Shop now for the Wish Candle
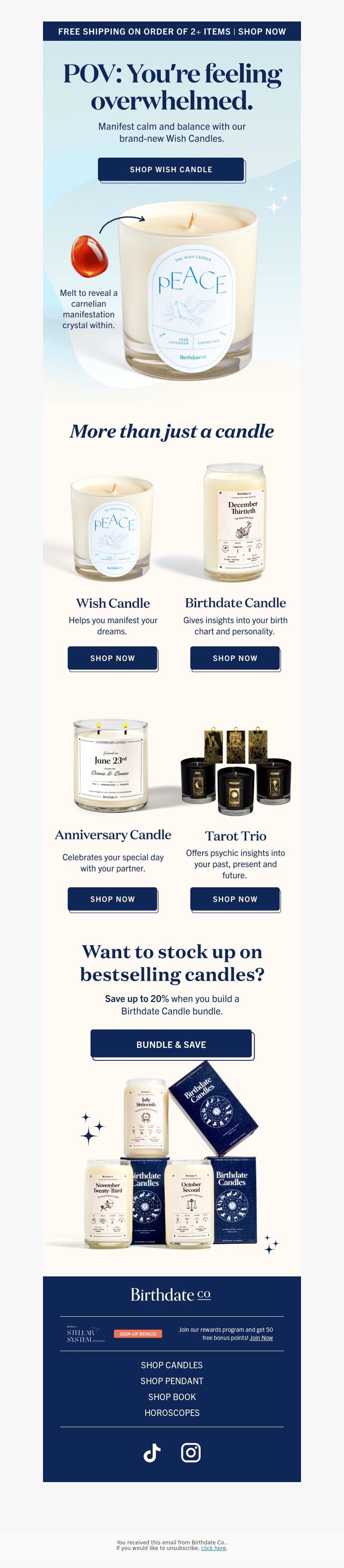The image size is (344, 1568). 112,658
